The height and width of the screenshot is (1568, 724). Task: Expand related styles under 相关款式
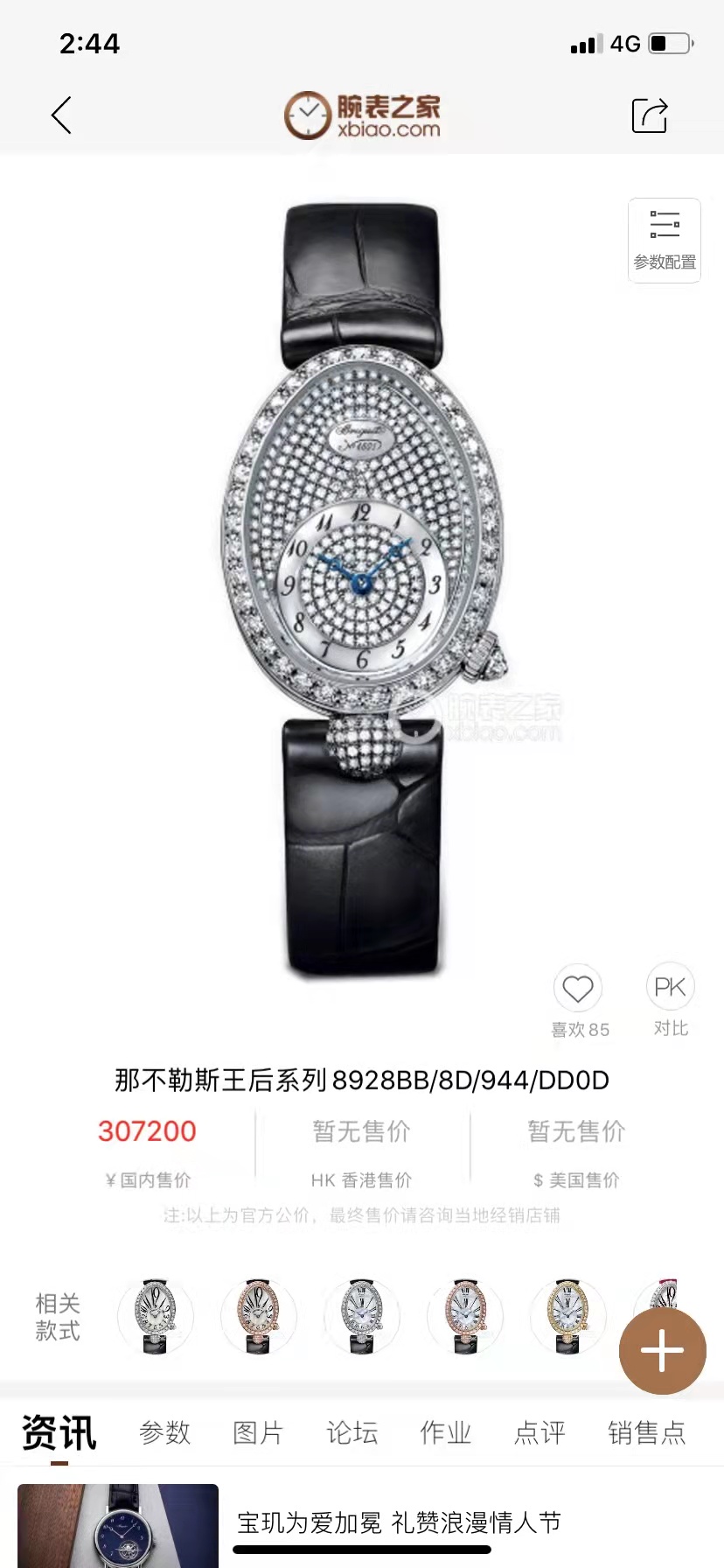57,1317
